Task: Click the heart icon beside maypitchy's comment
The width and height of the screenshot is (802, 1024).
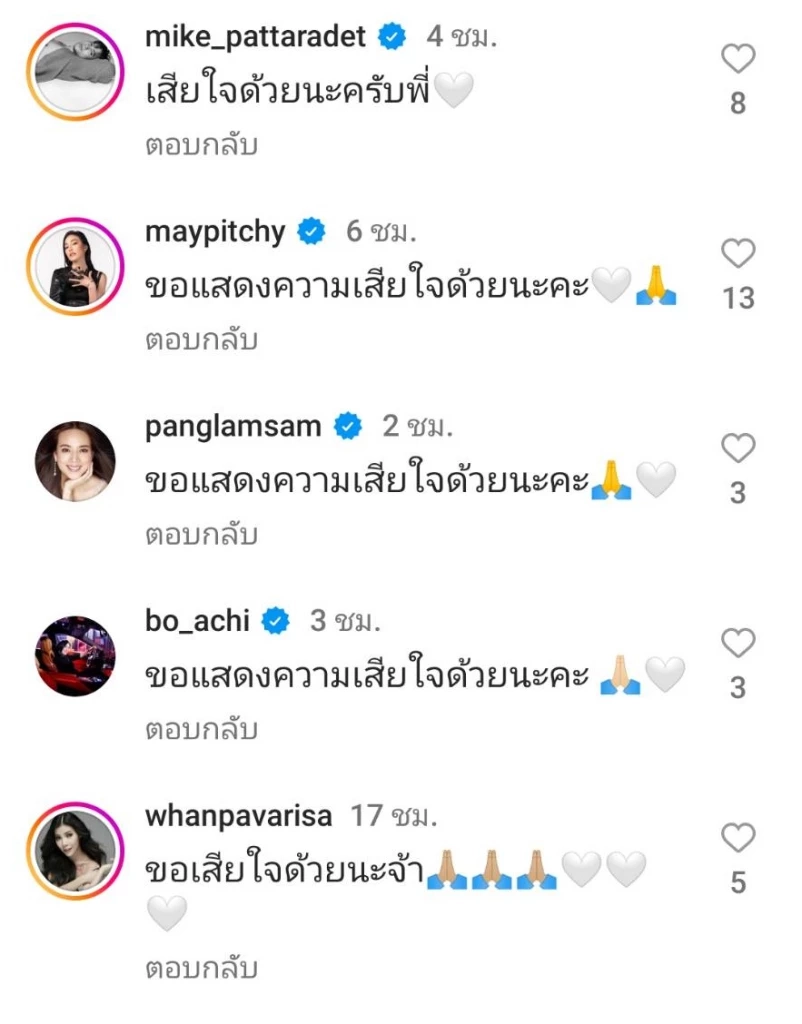Action: [738, 253]
